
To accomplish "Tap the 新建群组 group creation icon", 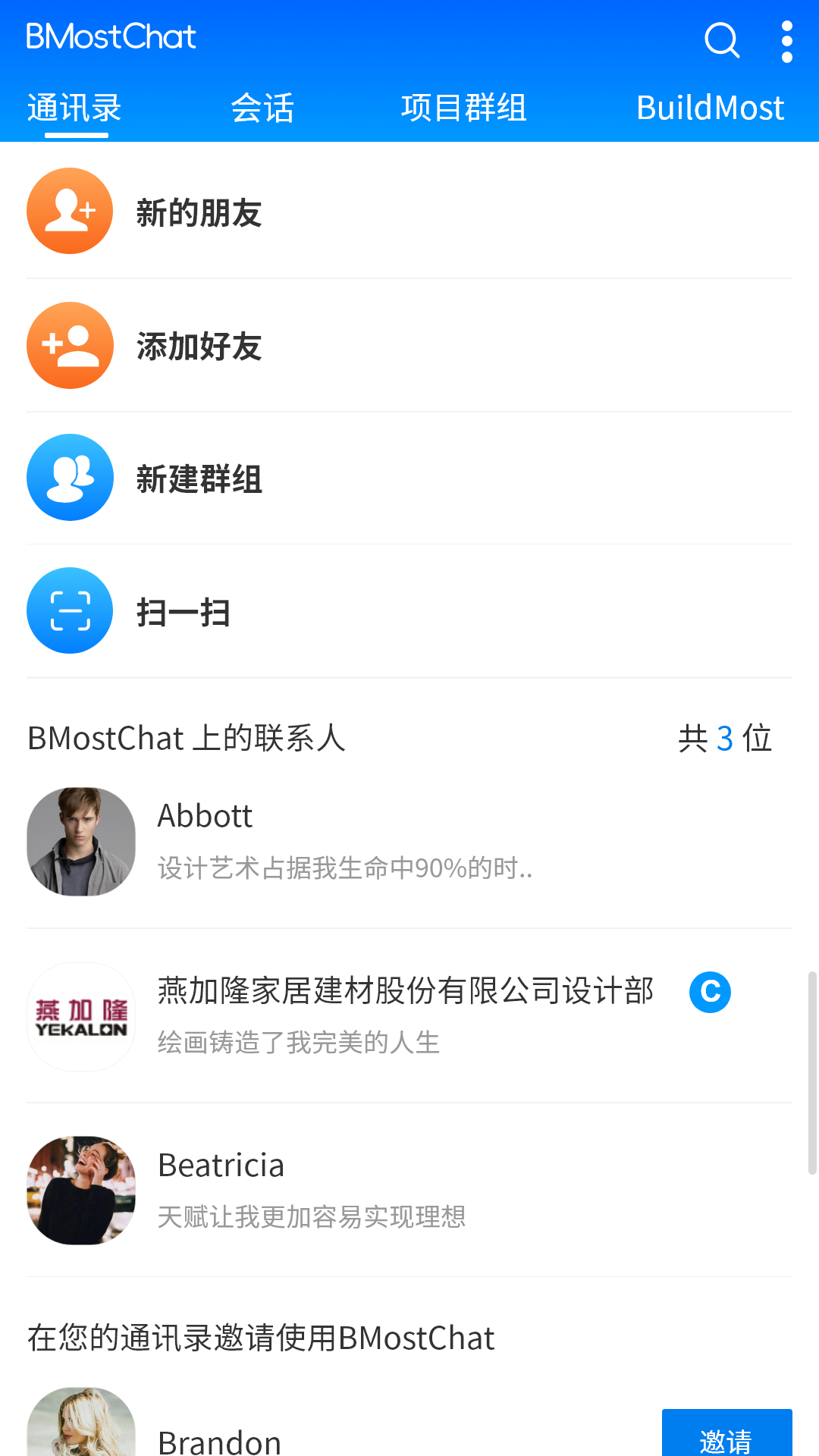I will [70, 478].
